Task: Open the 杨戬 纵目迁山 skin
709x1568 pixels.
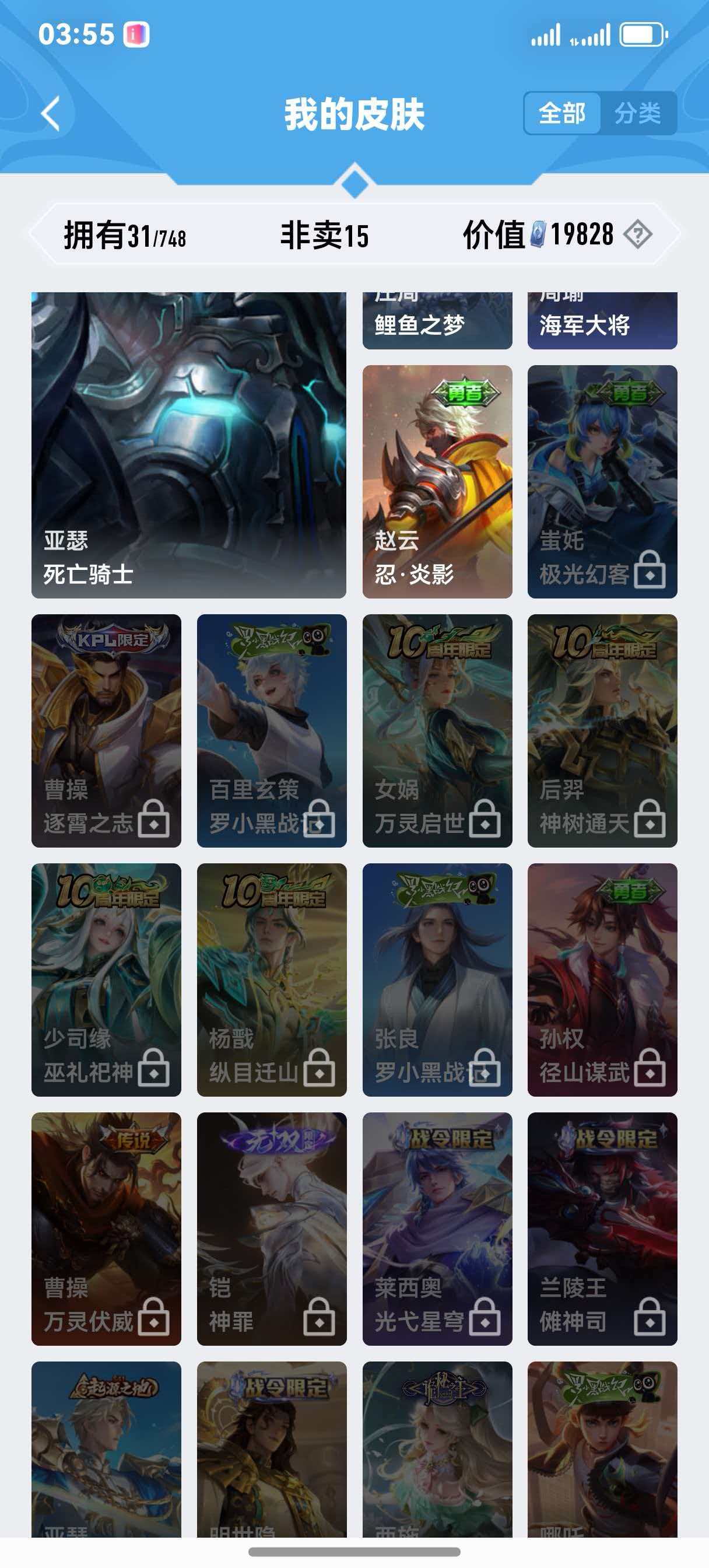Action: click(x=272, y=979)
